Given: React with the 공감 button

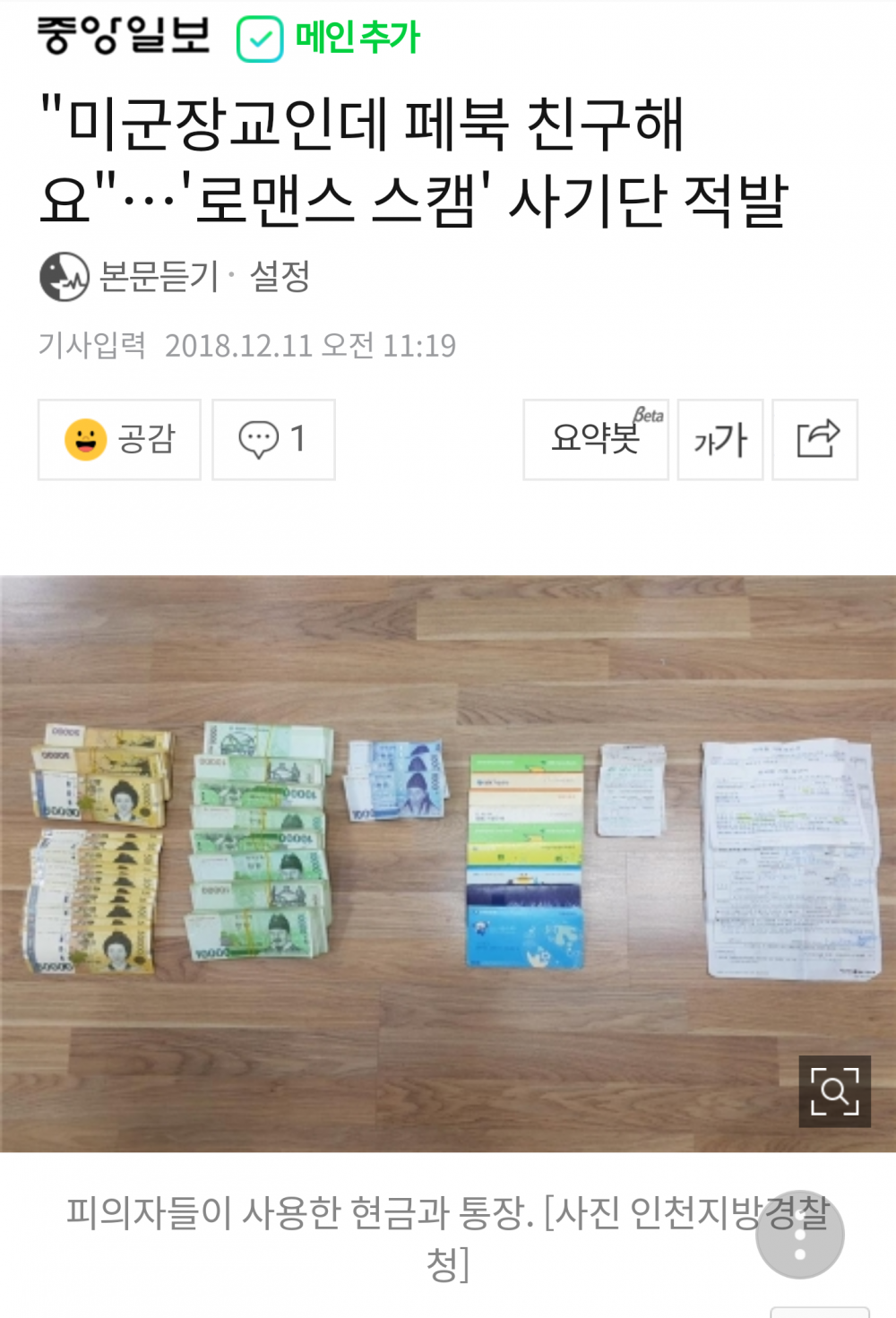Looking at the screenshot, I should pyautogui.click(x=119, y=440).
